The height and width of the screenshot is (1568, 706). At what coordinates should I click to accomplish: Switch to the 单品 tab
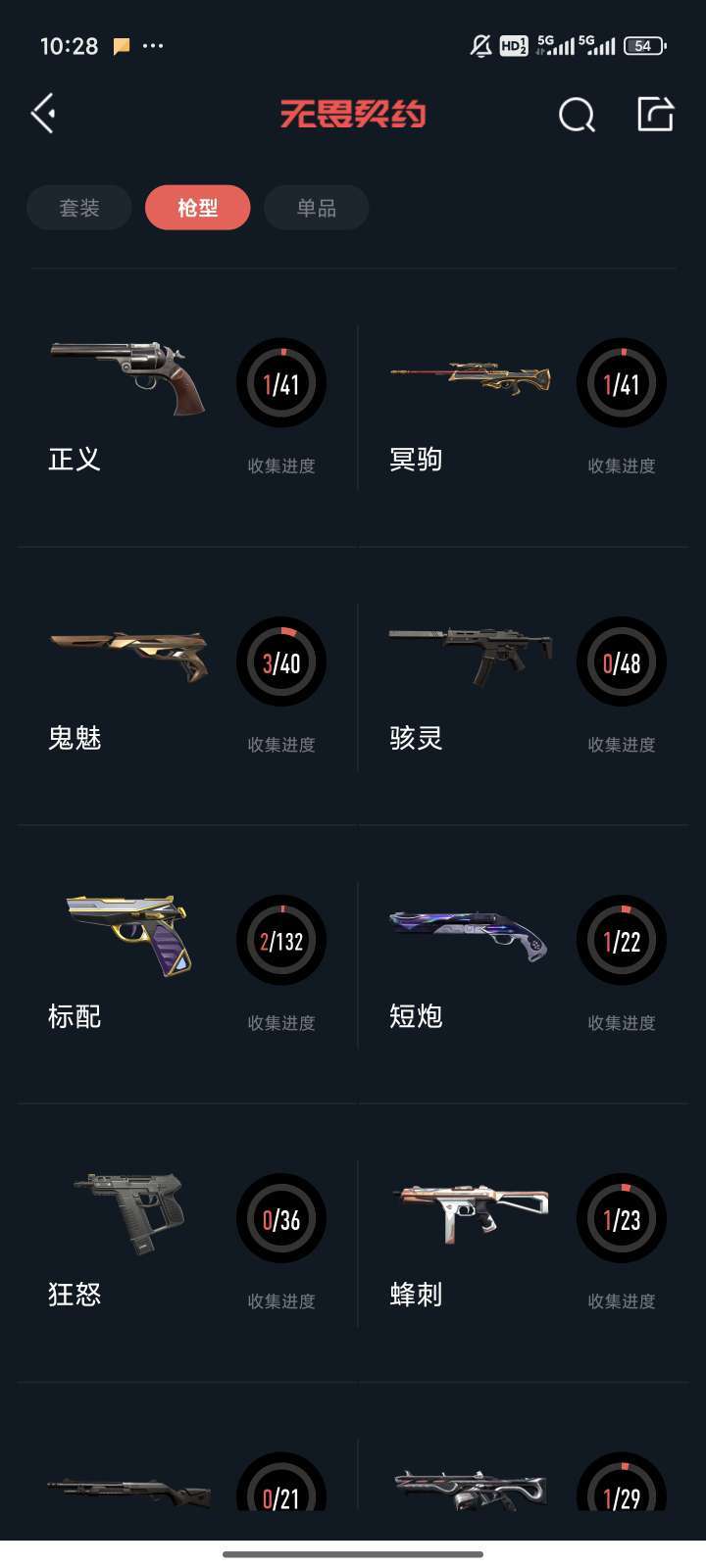(317, 208)
